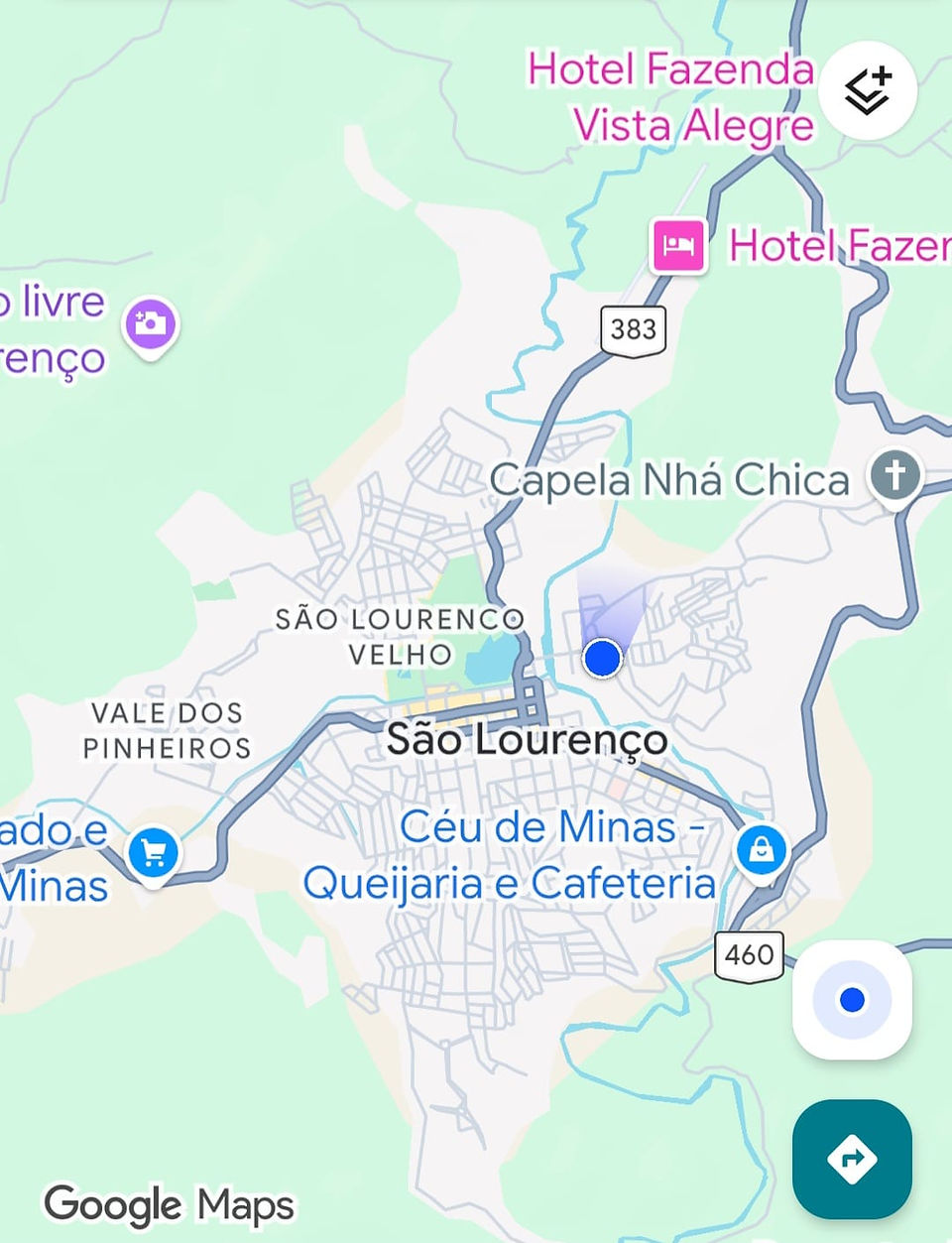Viewport: 952px width, 1243px height.
Task: Select the Hotel Fazenda bed pin
Action: coord(679,245)
